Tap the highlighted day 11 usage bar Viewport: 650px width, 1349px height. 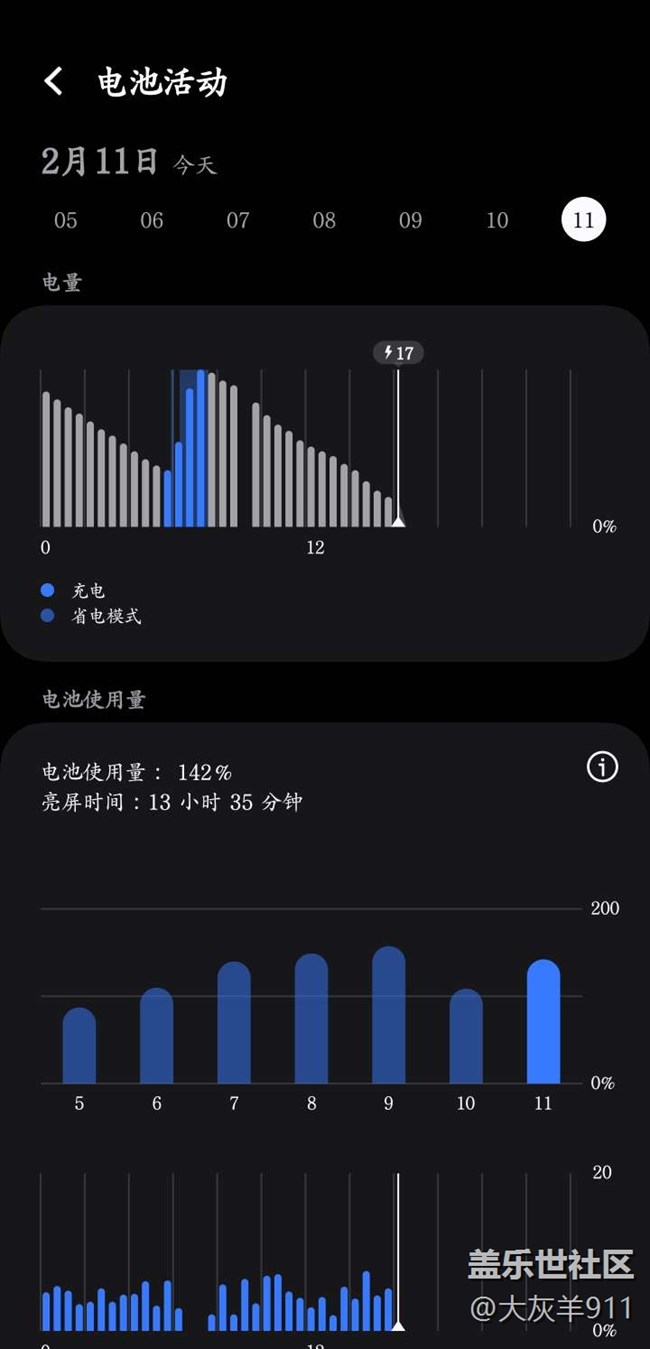coord(543,1021)
